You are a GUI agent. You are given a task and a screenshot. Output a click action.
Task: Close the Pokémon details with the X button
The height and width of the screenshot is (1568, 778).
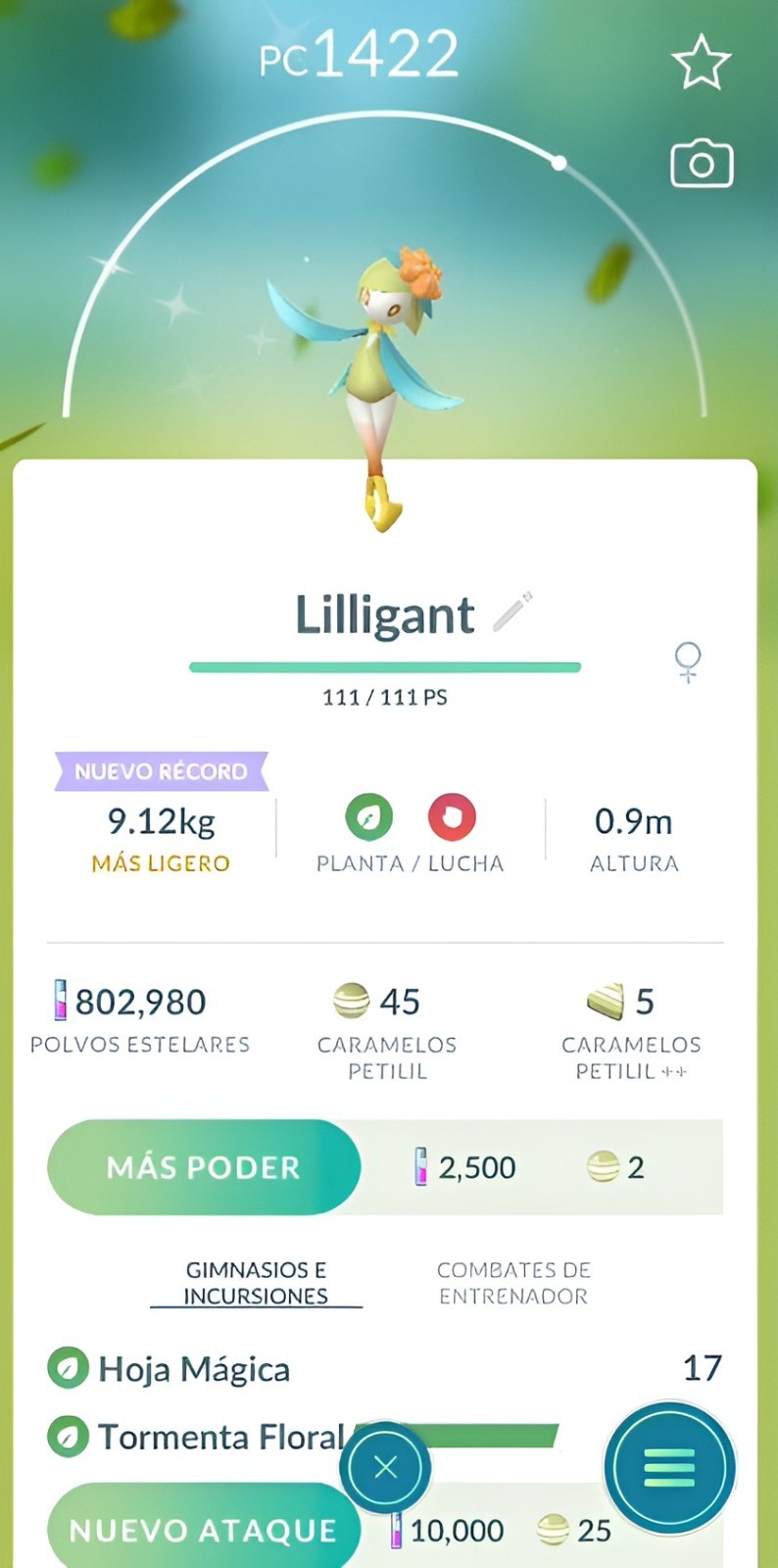pos(386,1467)
